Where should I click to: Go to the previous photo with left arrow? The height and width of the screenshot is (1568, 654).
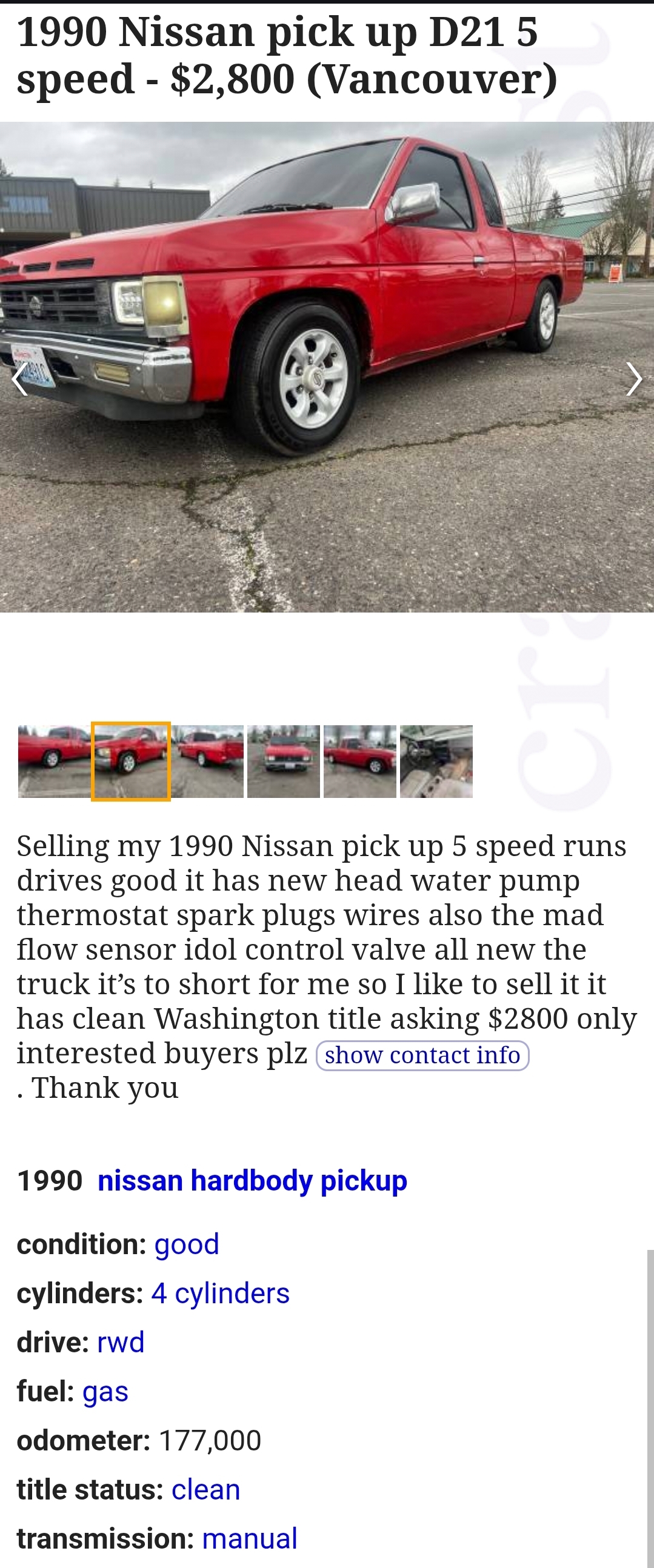point(20,379)
